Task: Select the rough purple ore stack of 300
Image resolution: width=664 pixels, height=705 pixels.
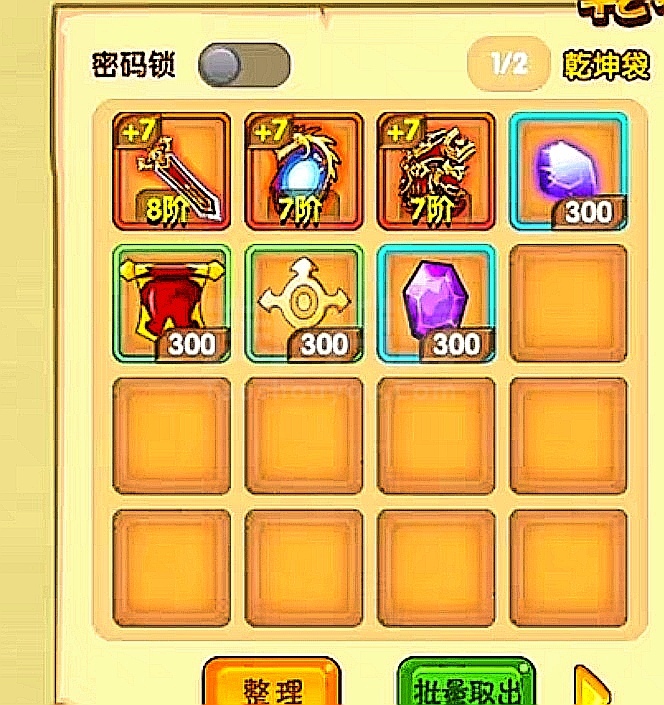Action: (568, 170)
